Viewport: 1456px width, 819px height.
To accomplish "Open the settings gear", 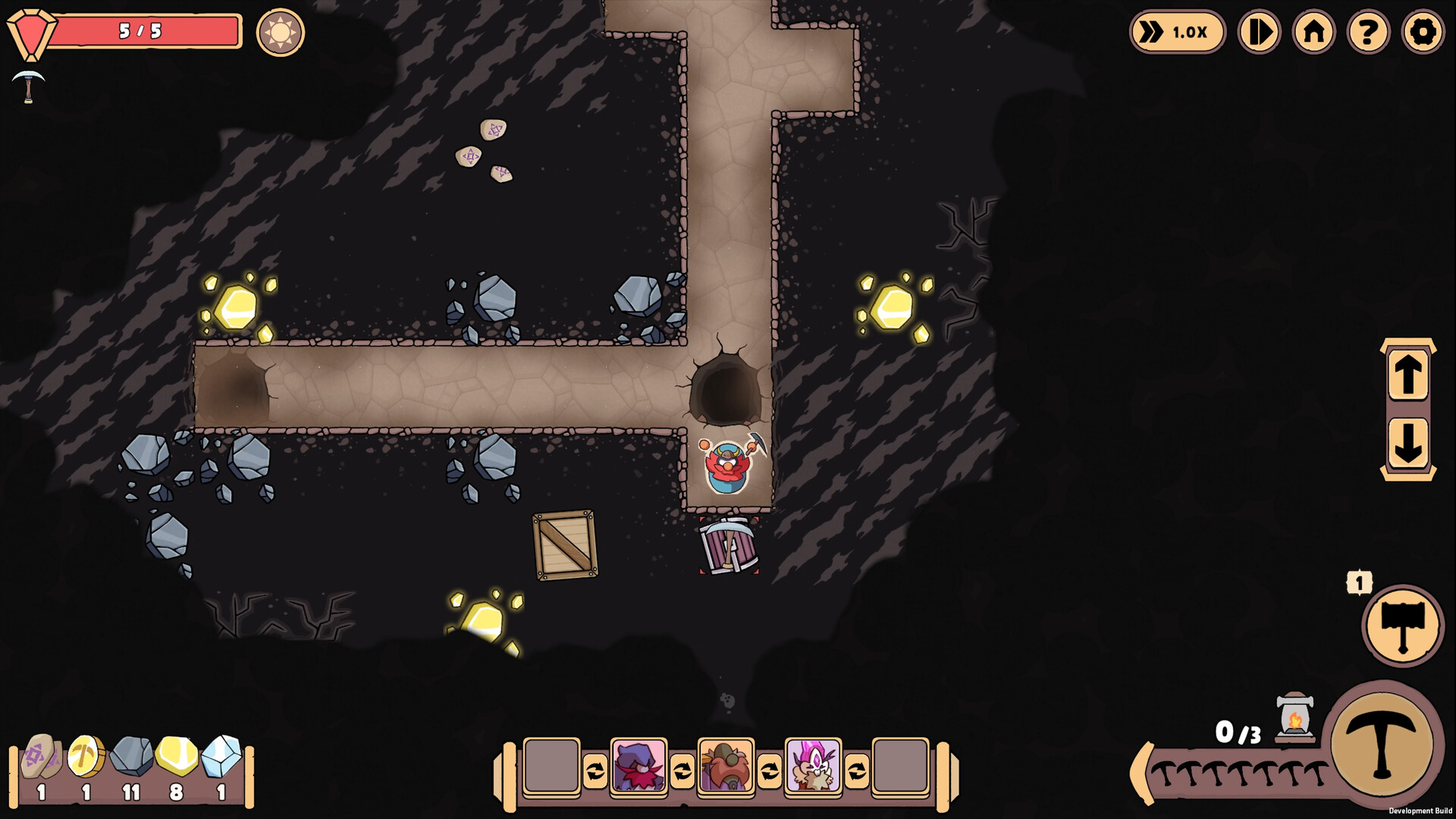I will click(x=1423, y=32).
